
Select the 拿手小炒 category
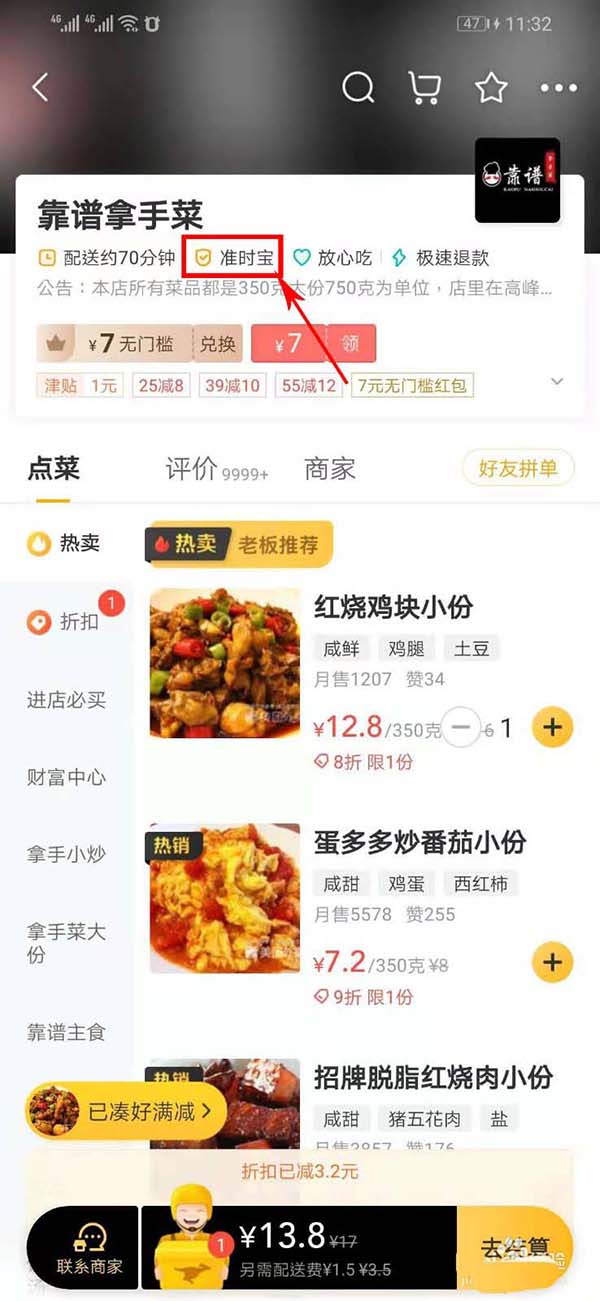pyautogui.click(x=66, y=854)
